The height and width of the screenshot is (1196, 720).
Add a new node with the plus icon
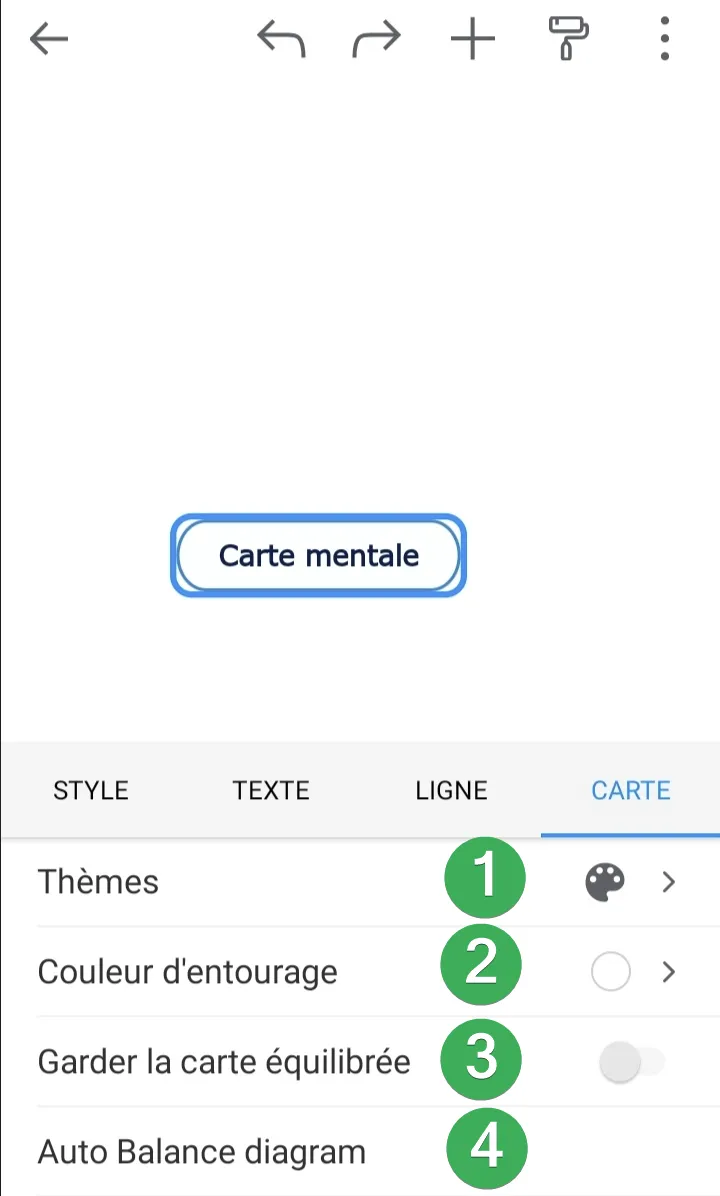(x=473, y=39)
